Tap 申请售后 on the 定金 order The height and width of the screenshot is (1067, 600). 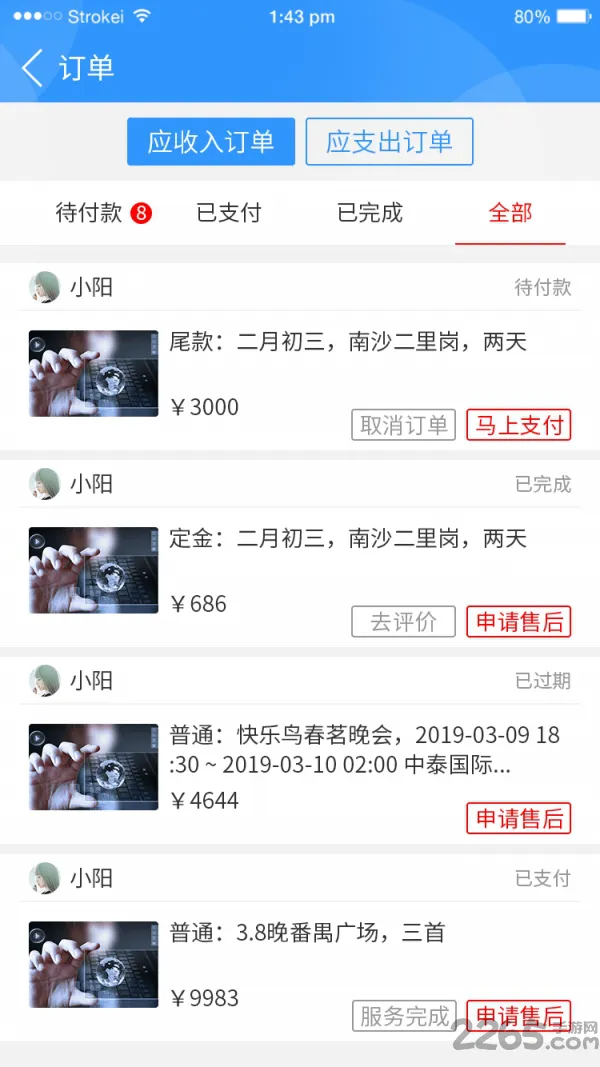(x=518, y=622)
